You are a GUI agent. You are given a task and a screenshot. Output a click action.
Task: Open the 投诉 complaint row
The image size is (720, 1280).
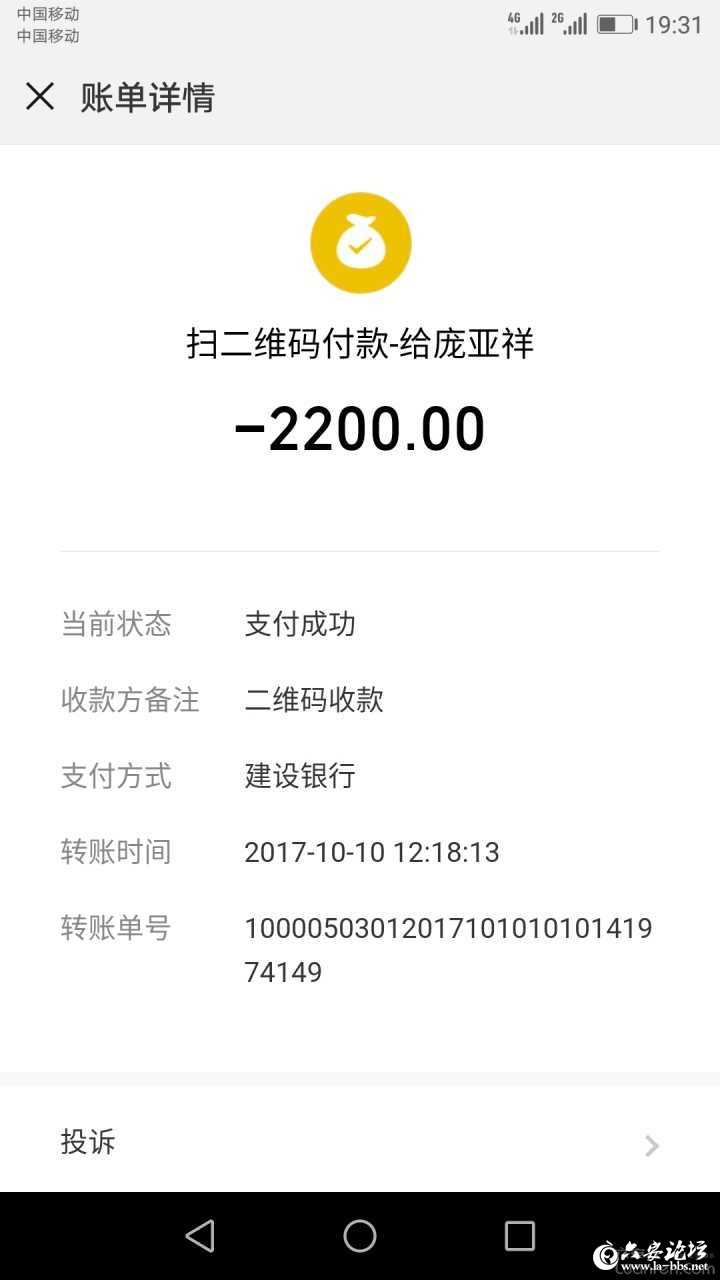click(x=360, y=1142)
